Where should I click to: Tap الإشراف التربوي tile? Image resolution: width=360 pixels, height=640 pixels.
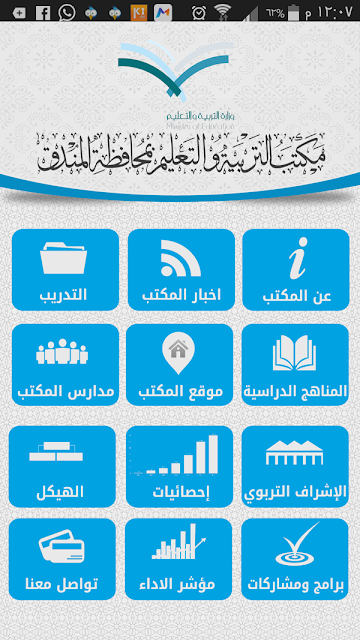pos(295,467)
